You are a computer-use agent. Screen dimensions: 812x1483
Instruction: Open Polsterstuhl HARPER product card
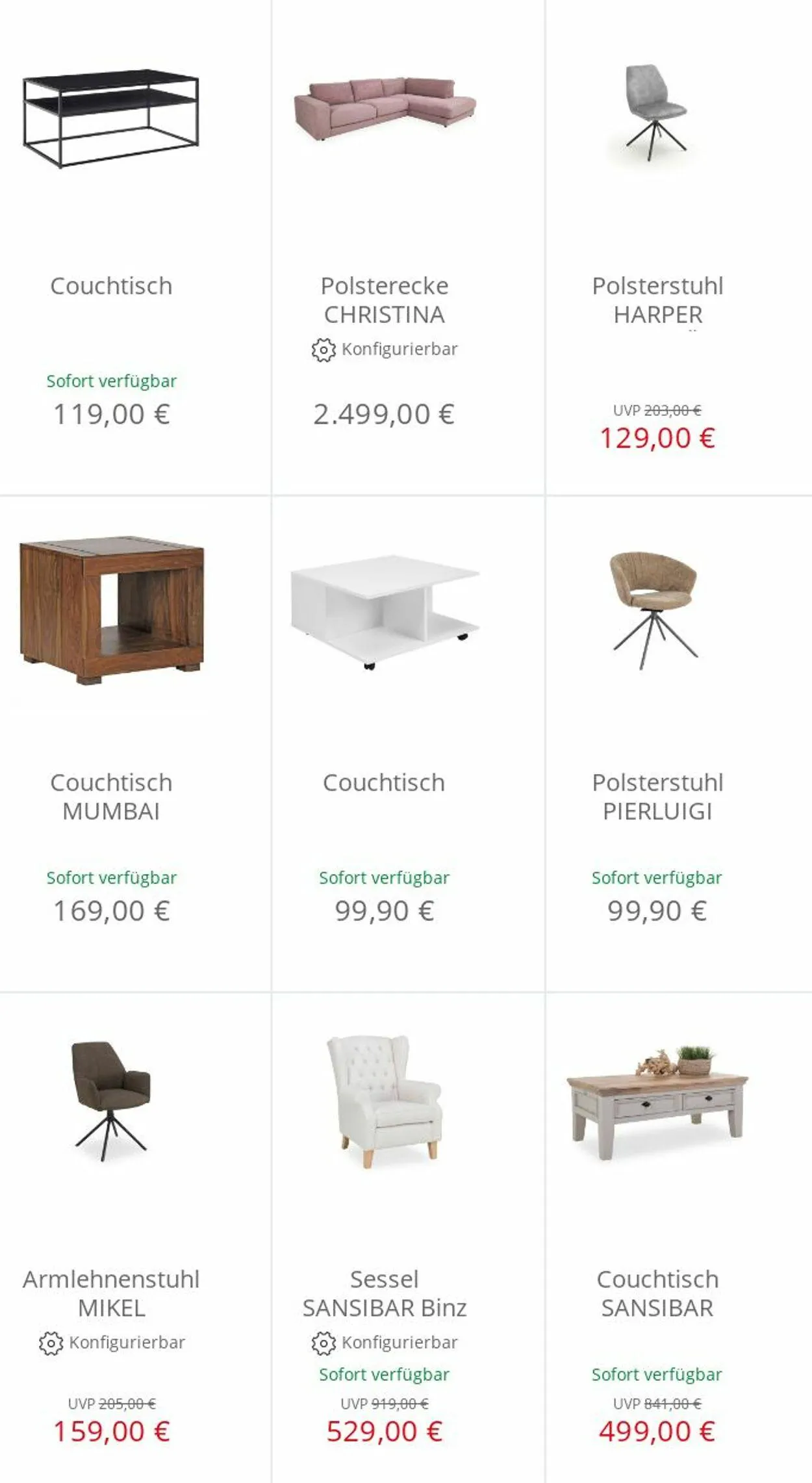[679, 247]
